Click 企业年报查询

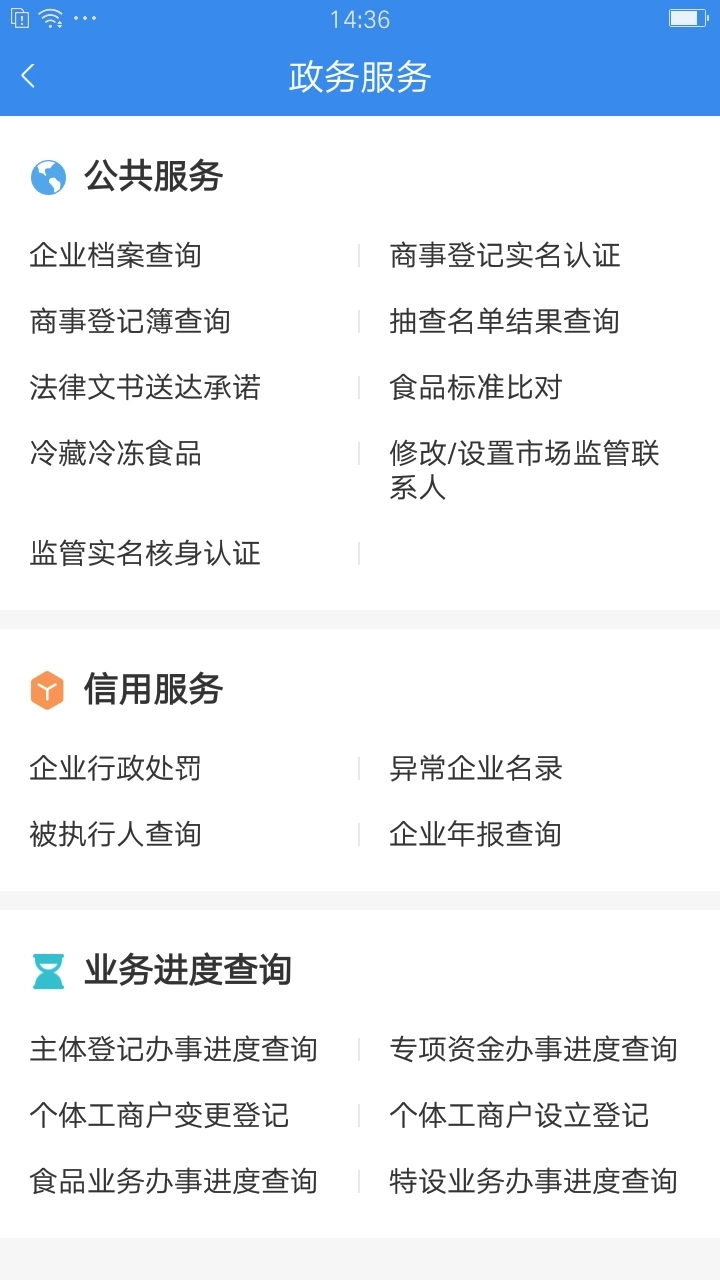click(x=474, y=833)
